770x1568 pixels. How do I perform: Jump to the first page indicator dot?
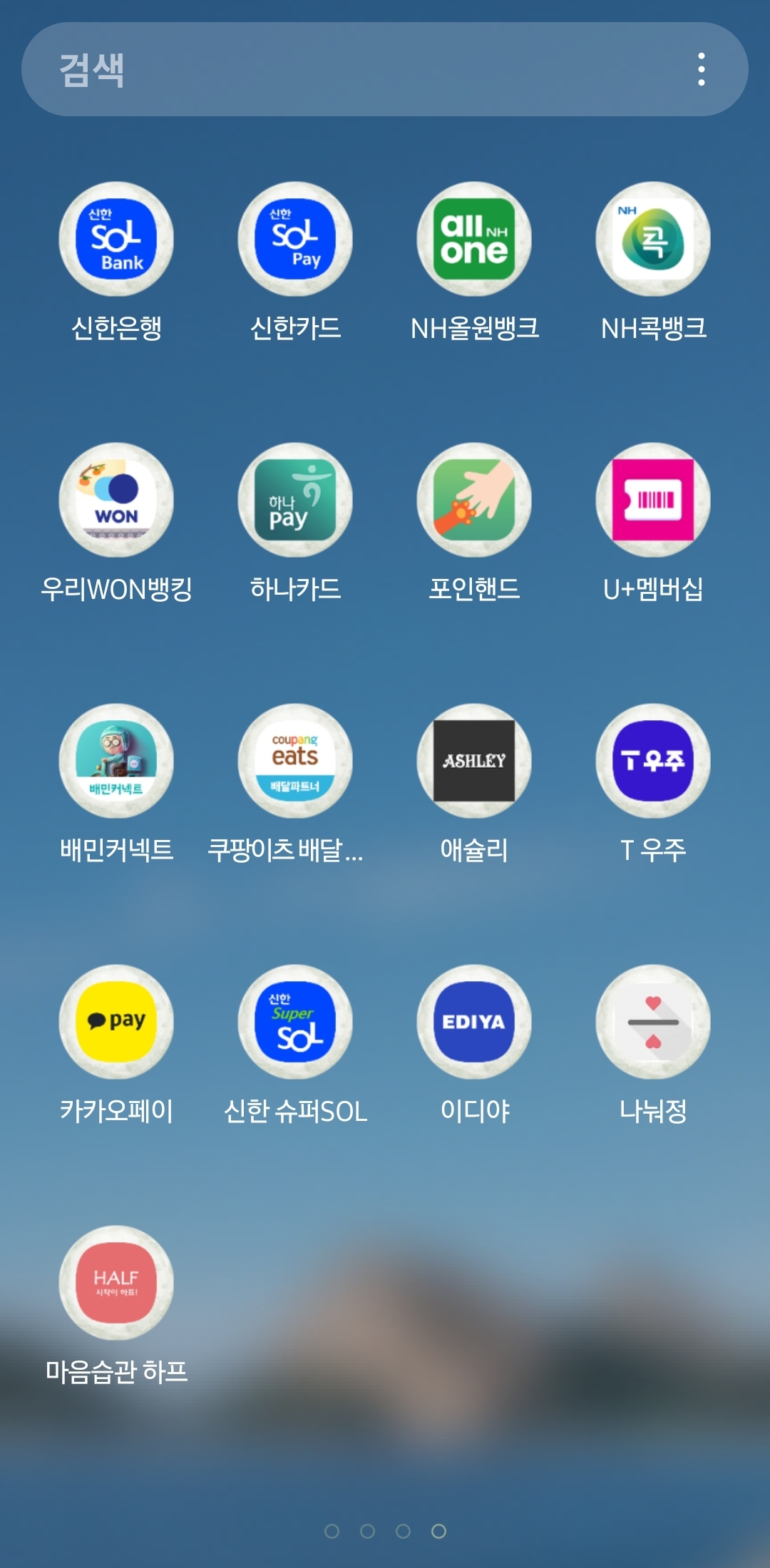pyautogui.click(x=332, y=1531)
